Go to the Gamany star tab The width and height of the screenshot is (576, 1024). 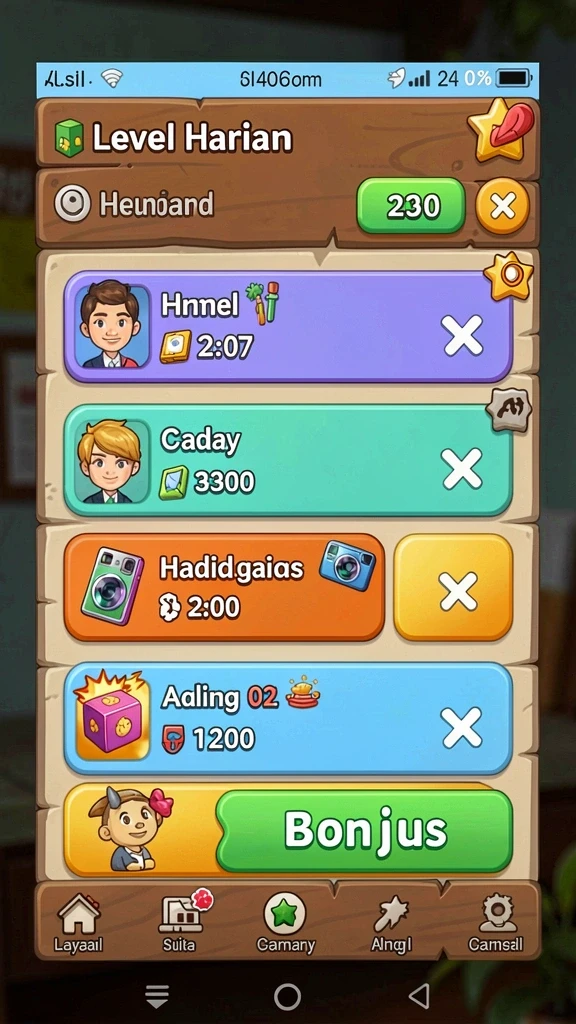pyautogui.click(x=285, y=923)
